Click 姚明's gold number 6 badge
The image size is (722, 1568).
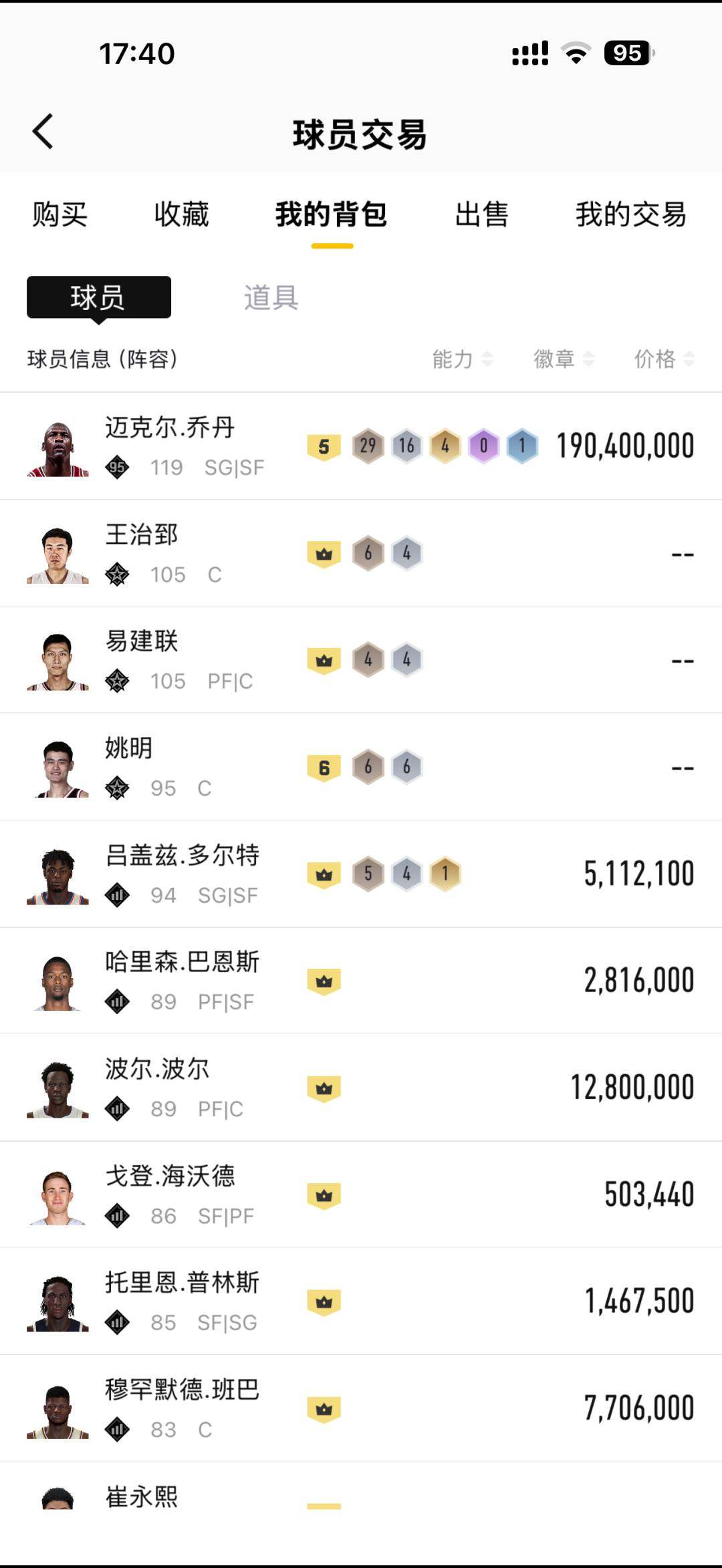point(324,766)
